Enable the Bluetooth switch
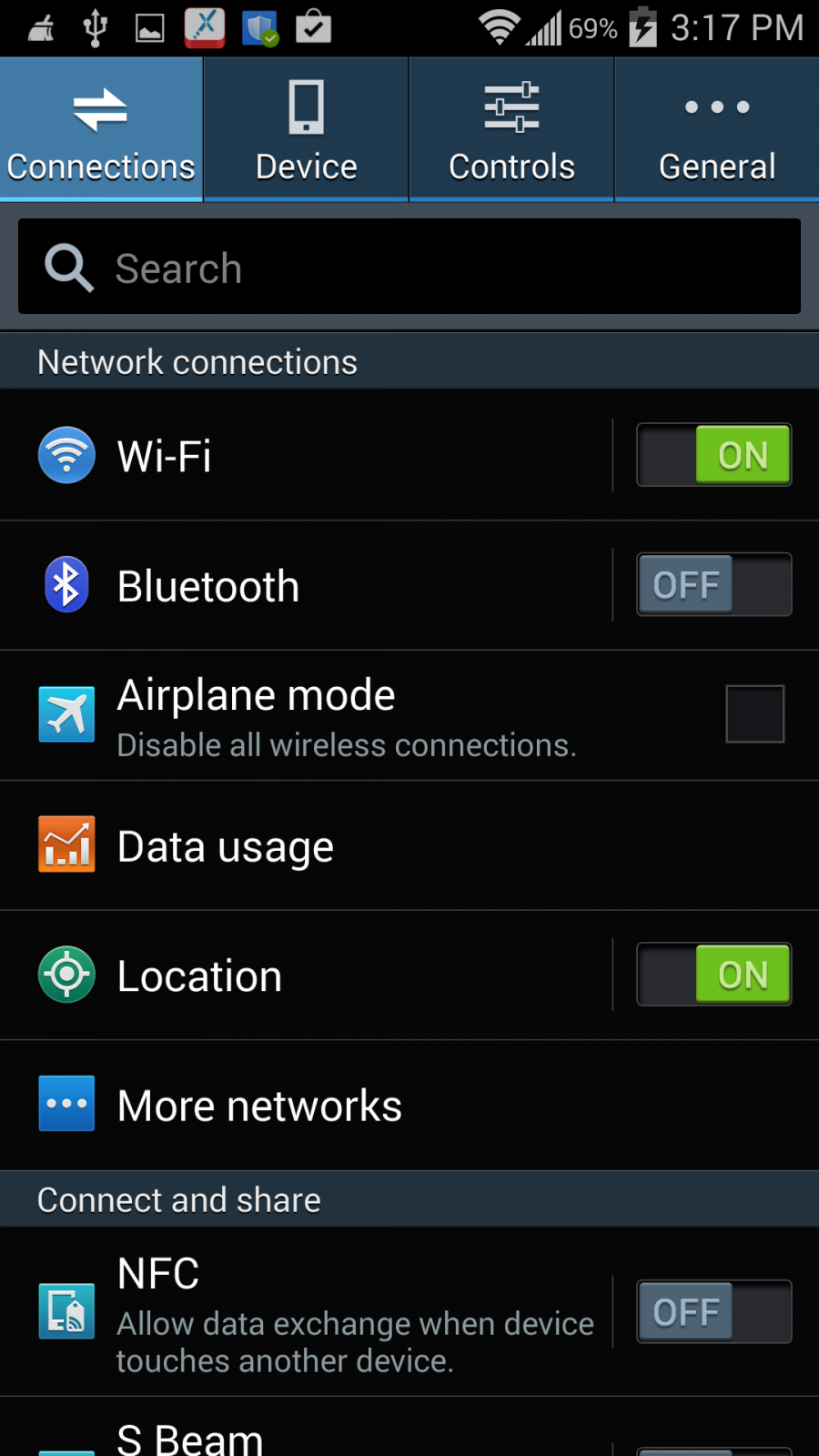Image resolution: width=819 pixels, height=1456 pixels. coord(713,585)
